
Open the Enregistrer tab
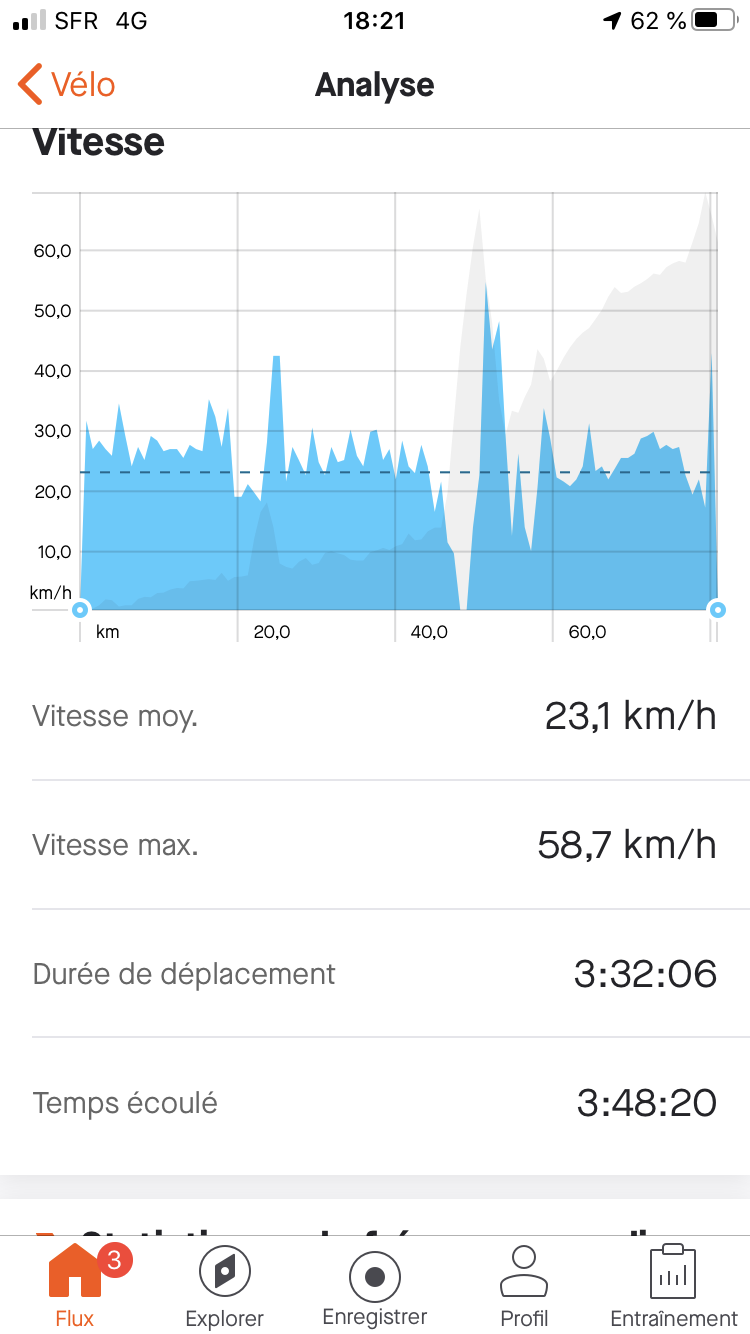374,1286
